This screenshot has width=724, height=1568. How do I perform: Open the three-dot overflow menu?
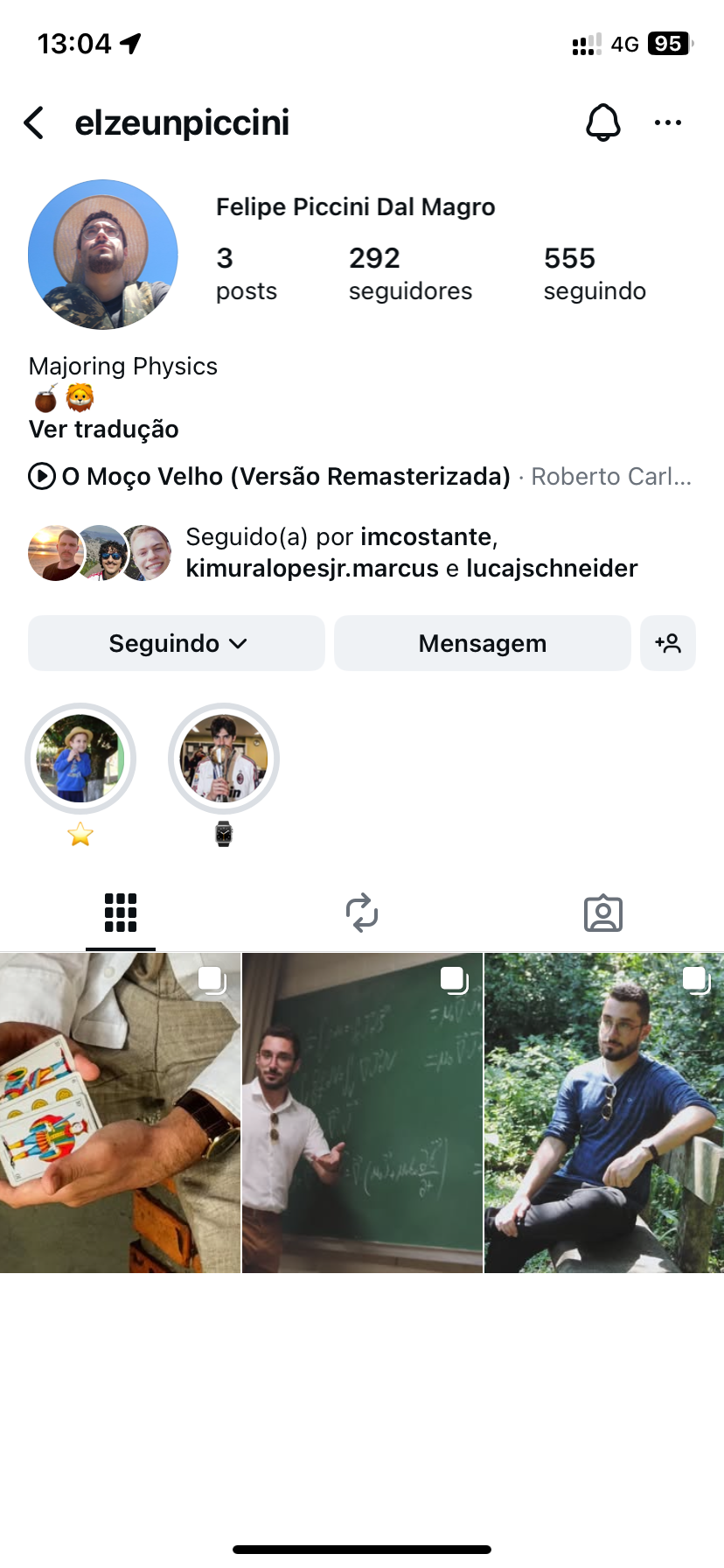tap(667, 123)
